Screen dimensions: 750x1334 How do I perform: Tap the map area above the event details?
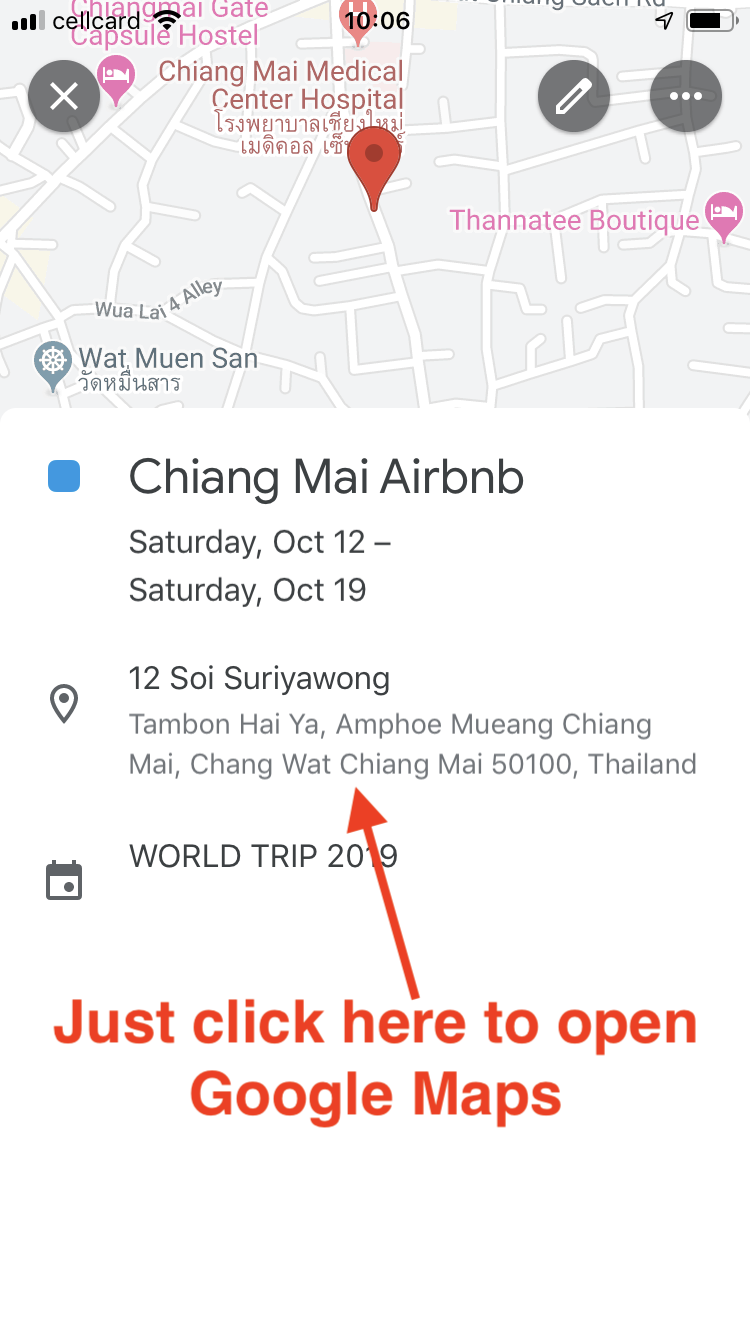pyautogui.click(x=375, y=300)
